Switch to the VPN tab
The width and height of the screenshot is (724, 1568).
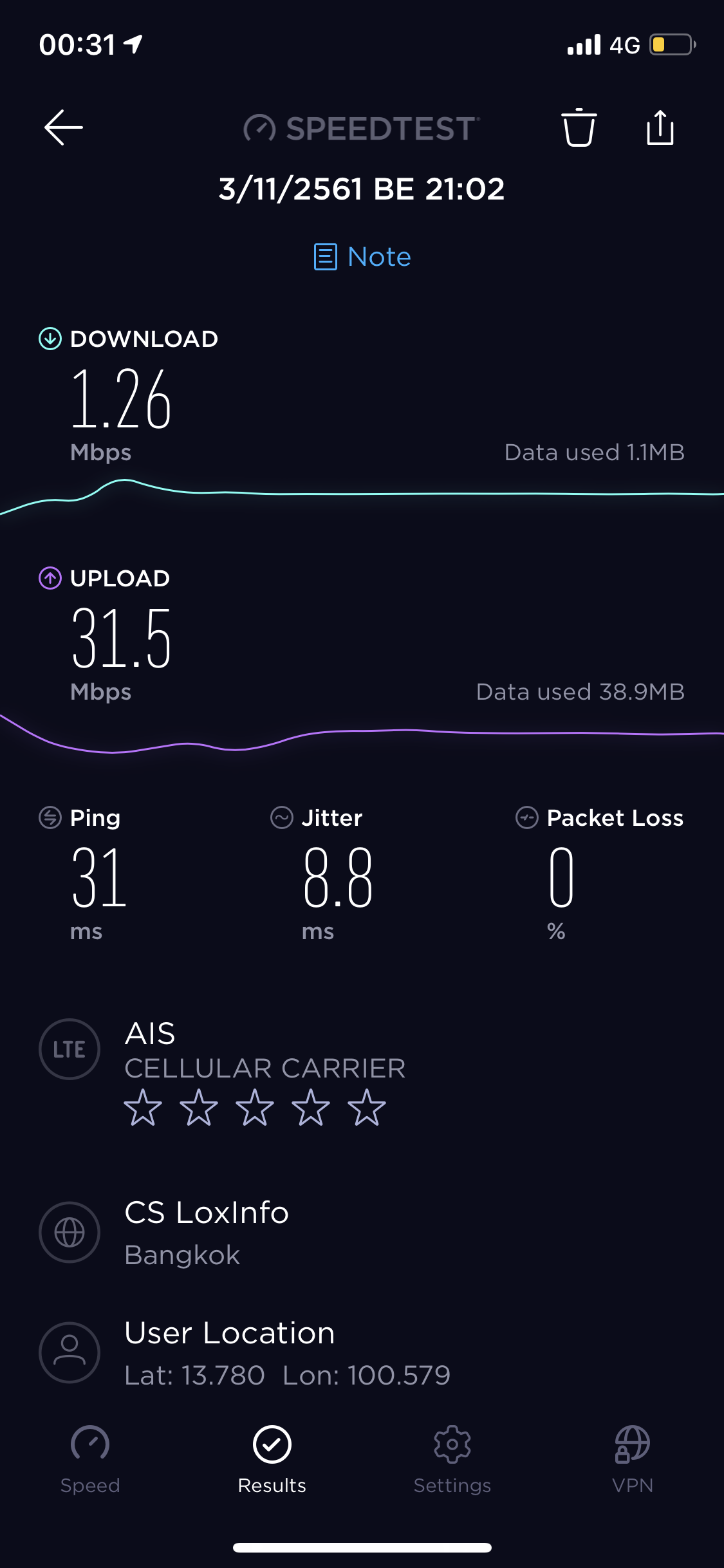click(633, 1460)
